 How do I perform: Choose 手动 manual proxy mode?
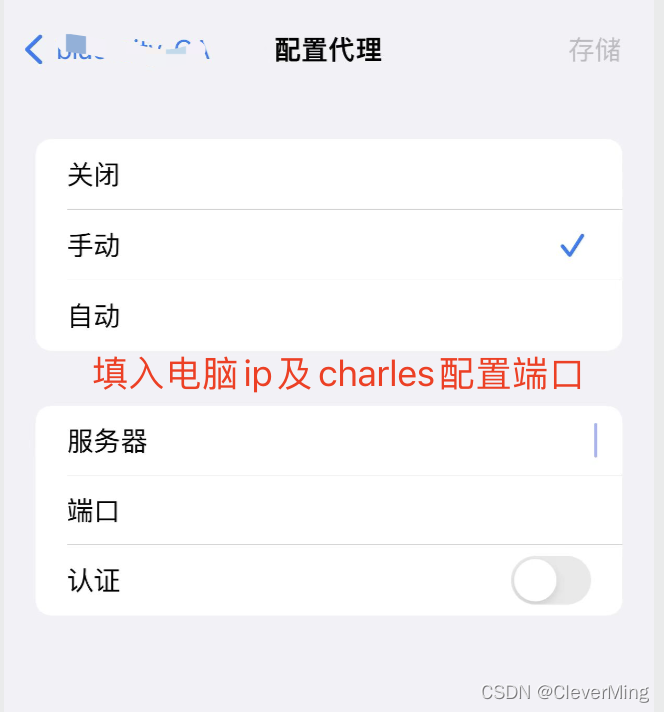click(x=328, y=245)
